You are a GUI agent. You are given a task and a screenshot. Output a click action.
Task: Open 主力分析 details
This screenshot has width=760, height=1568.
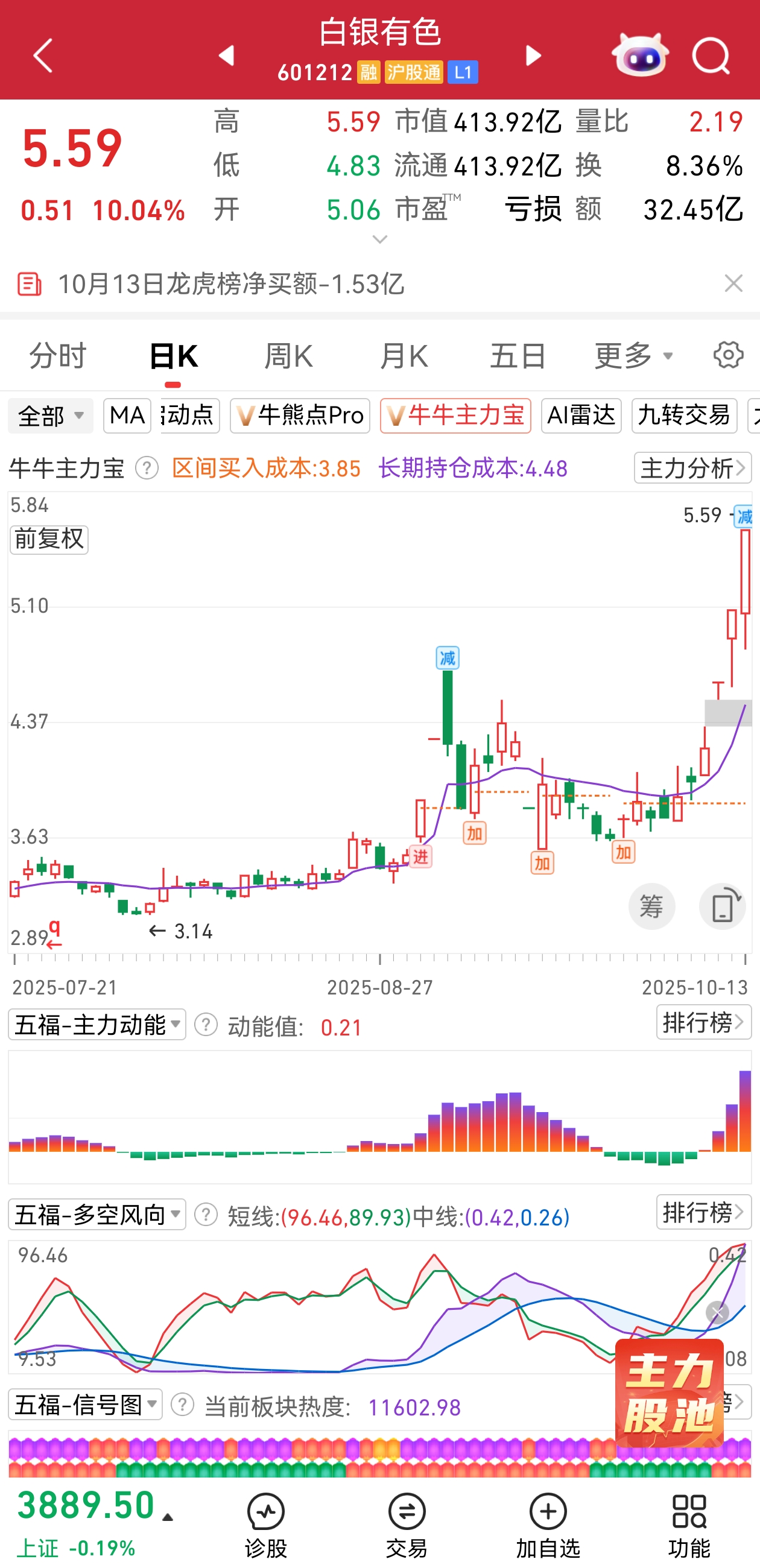tap(692, 468)
